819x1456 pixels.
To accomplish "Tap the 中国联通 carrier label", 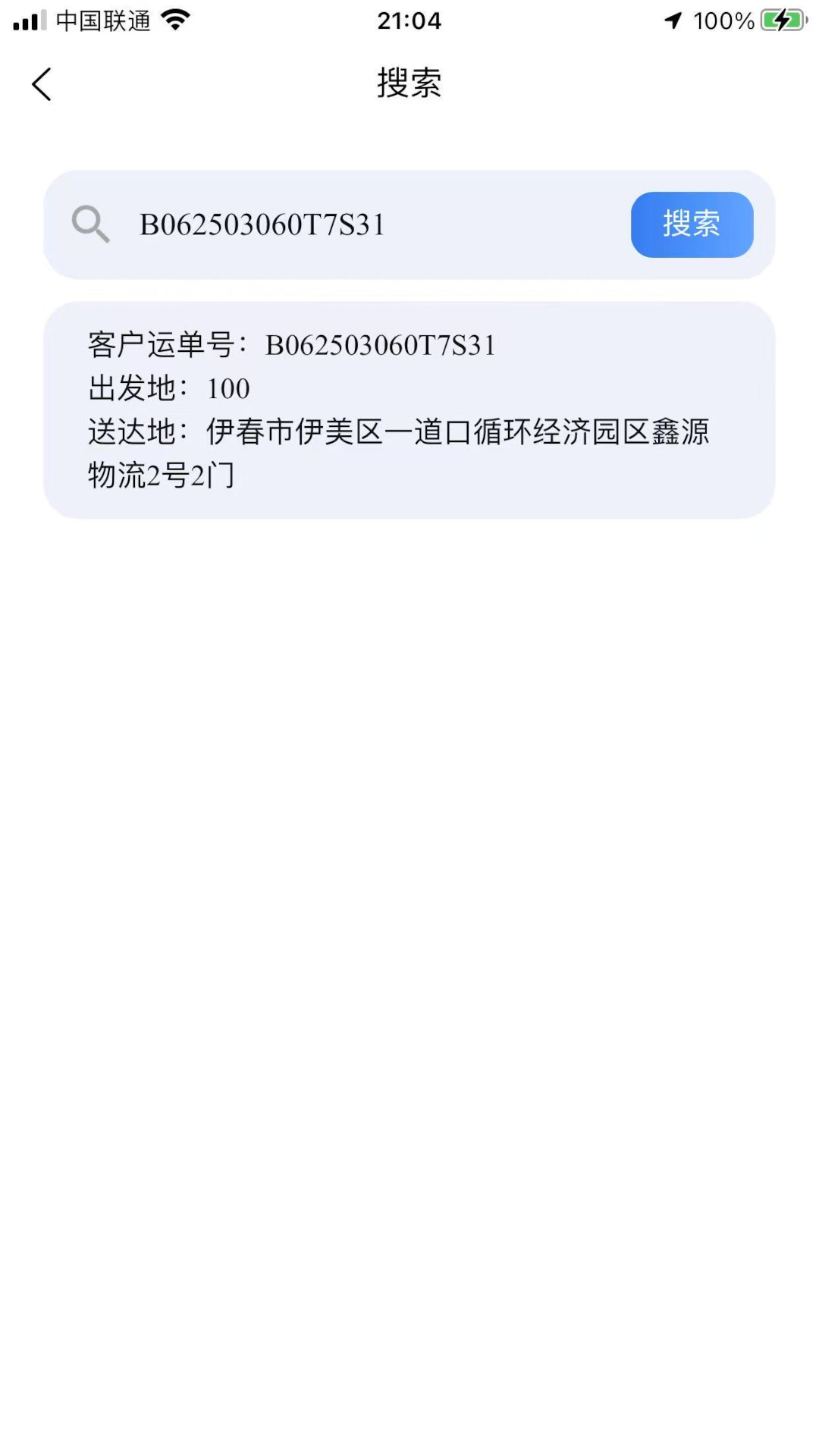I will 103,20.
